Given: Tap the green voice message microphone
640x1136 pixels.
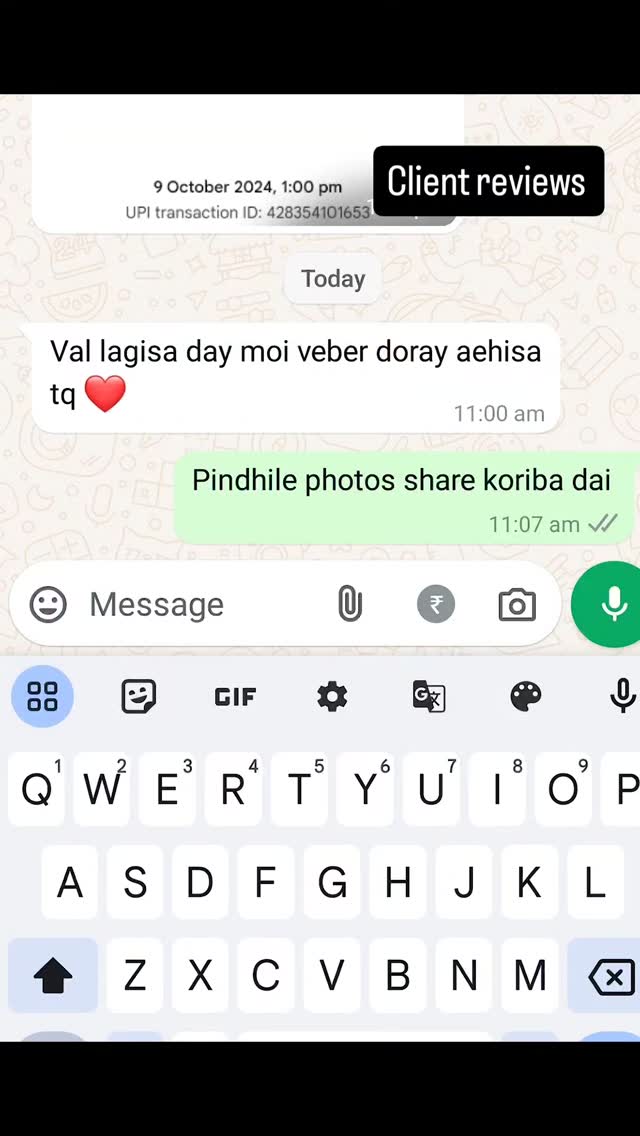Looking at the screenshot, I should pos(611,604).
